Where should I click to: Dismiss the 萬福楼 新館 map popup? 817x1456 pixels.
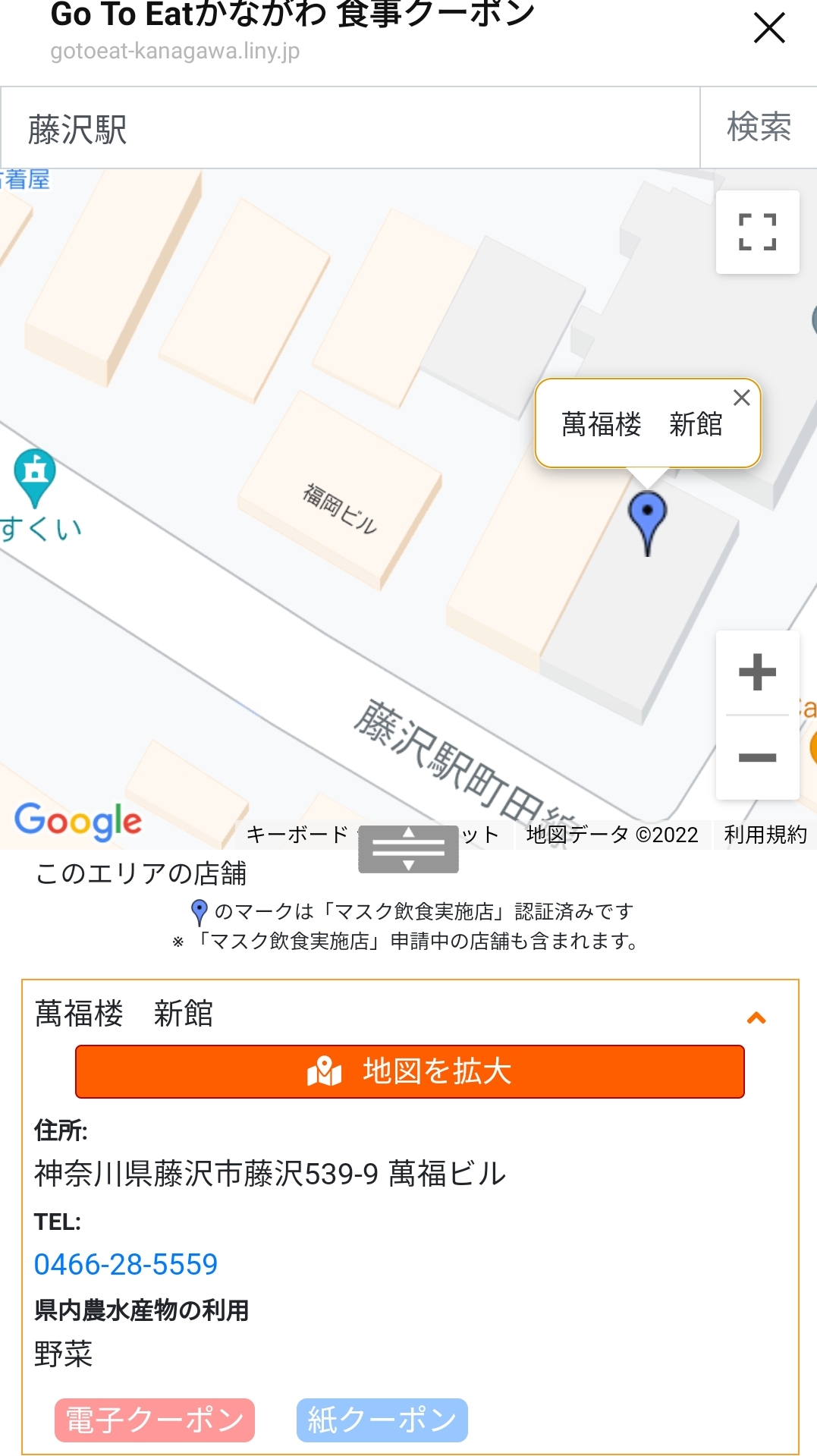click(x=741, y=398)
